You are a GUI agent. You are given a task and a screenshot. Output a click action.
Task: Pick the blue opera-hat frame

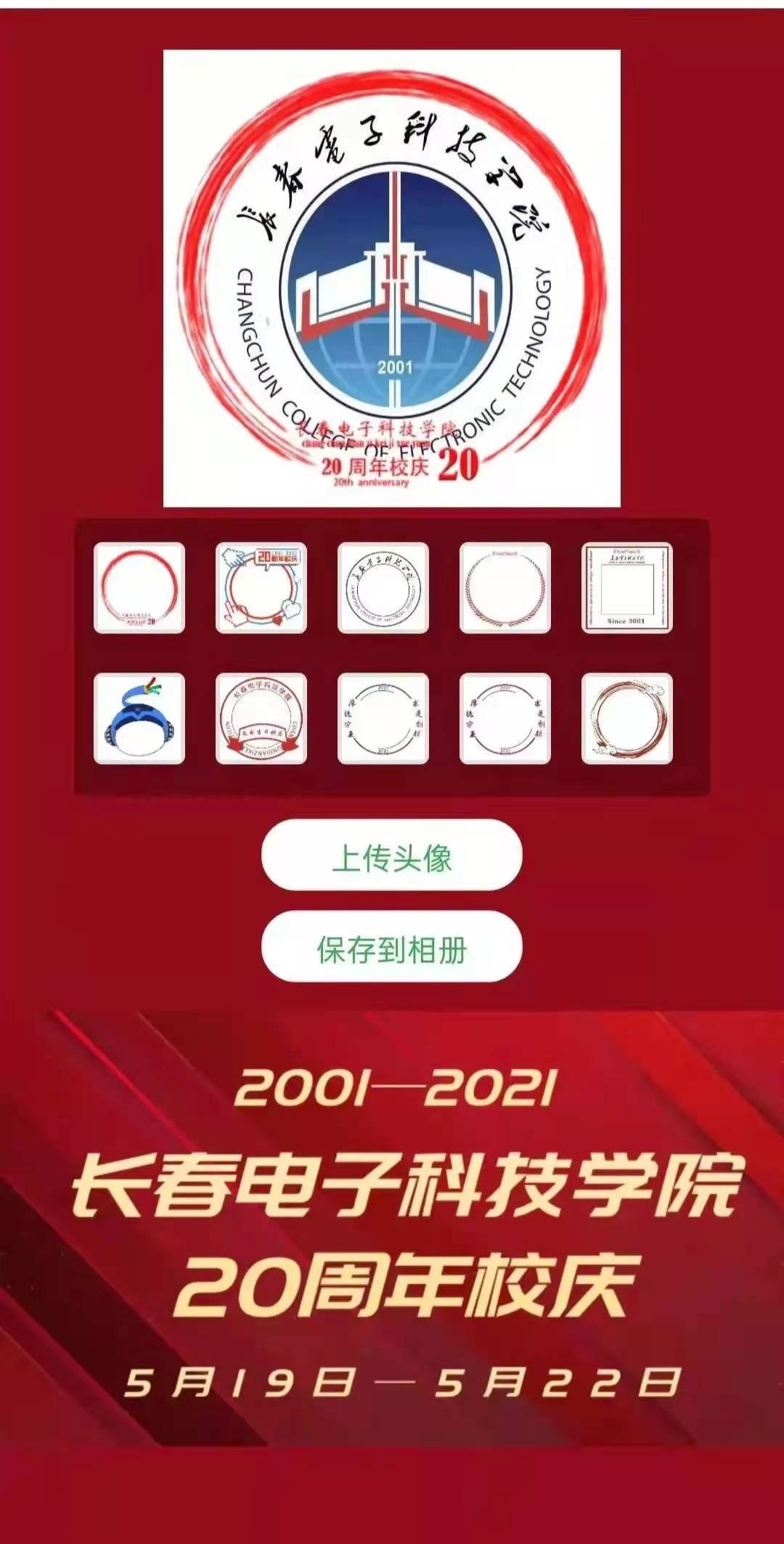coord(139,718)
